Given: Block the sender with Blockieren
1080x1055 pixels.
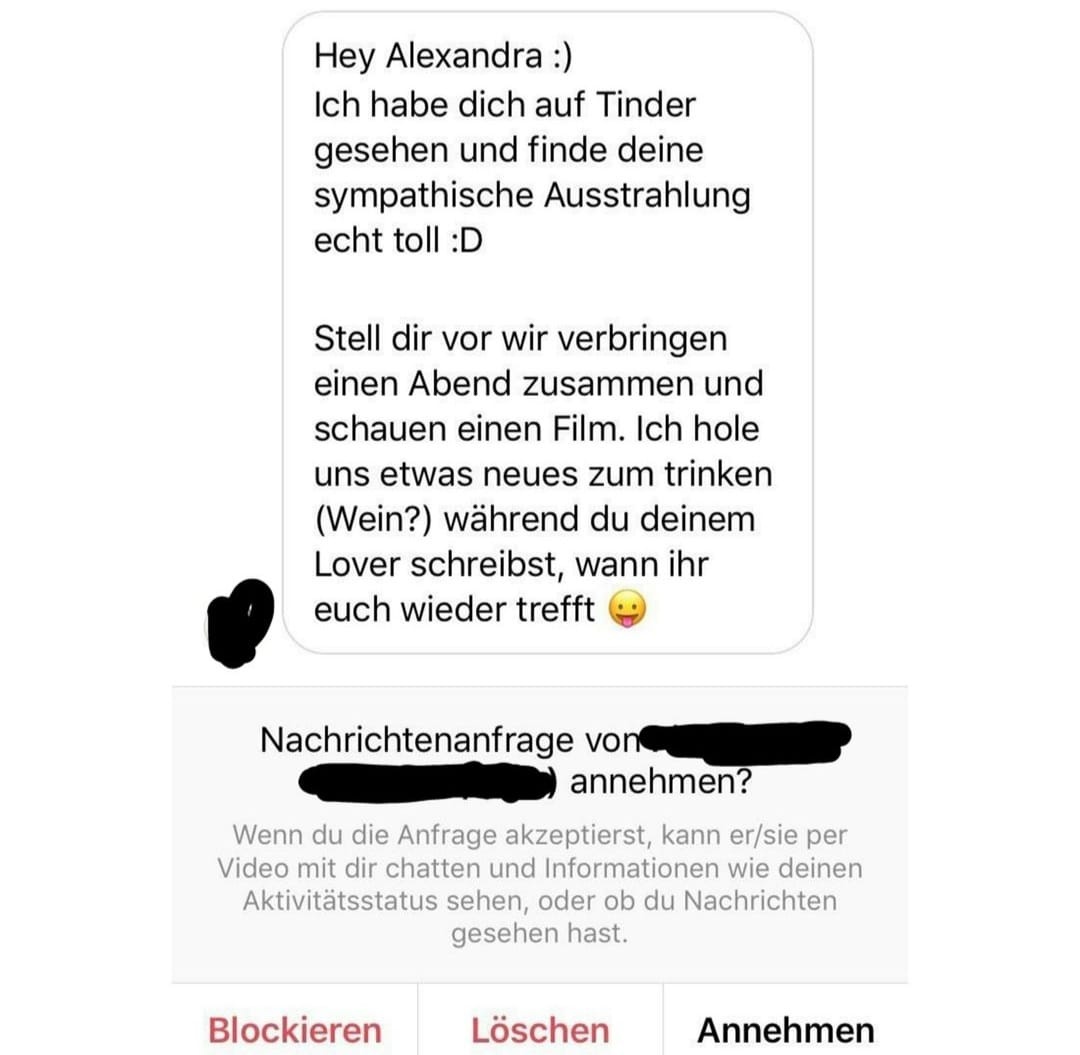Looking at the screenshot, I should (x=294, y=1029).
